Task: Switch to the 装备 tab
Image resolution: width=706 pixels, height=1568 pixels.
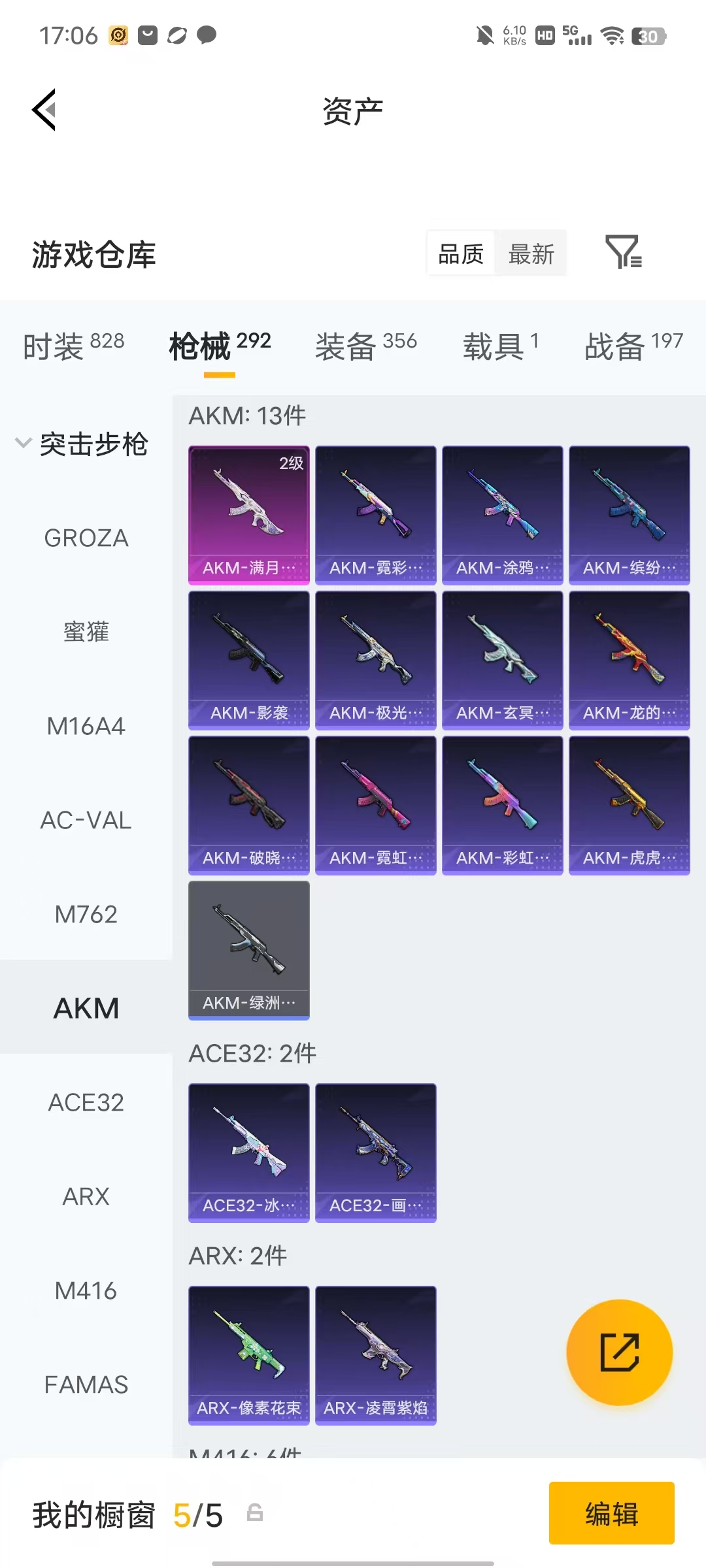Action: click(x=366, y=346)
